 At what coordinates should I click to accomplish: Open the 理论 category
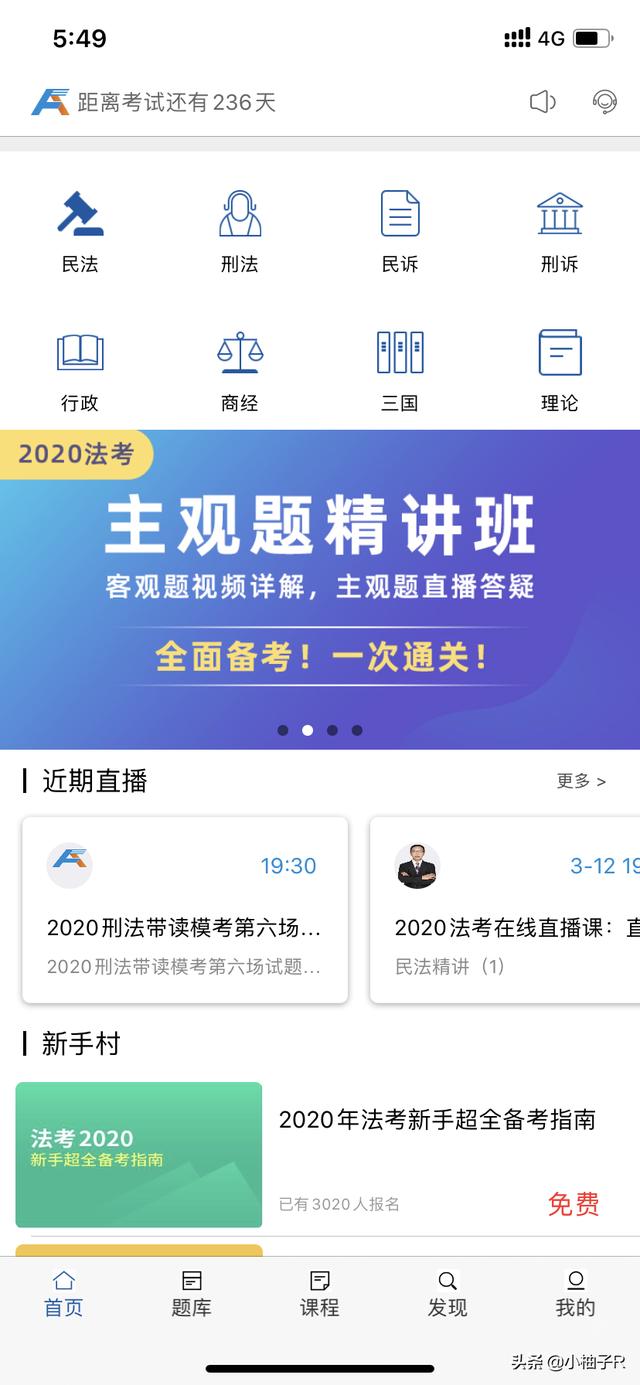(559, 370)
